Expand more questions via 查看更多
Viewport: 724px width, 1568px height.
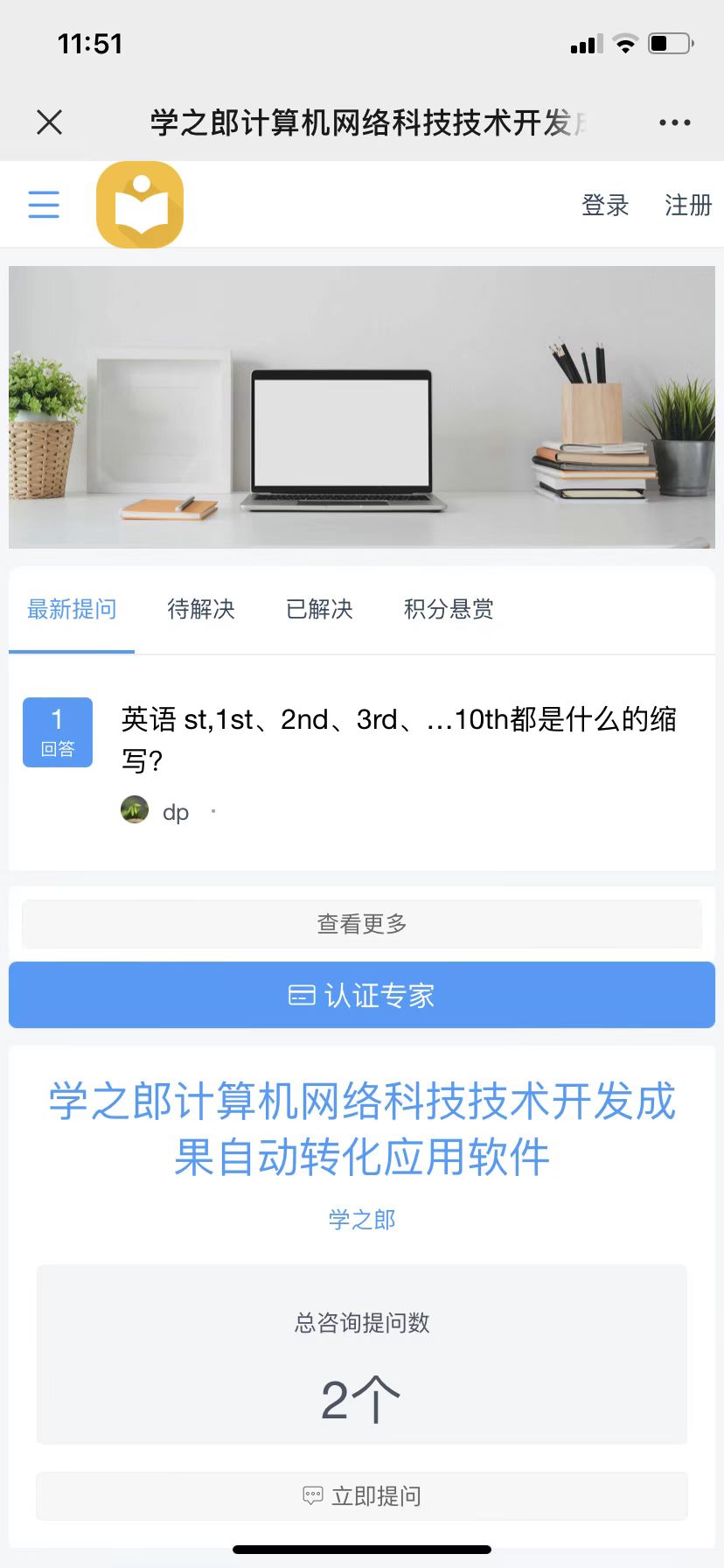coord(361,923)
